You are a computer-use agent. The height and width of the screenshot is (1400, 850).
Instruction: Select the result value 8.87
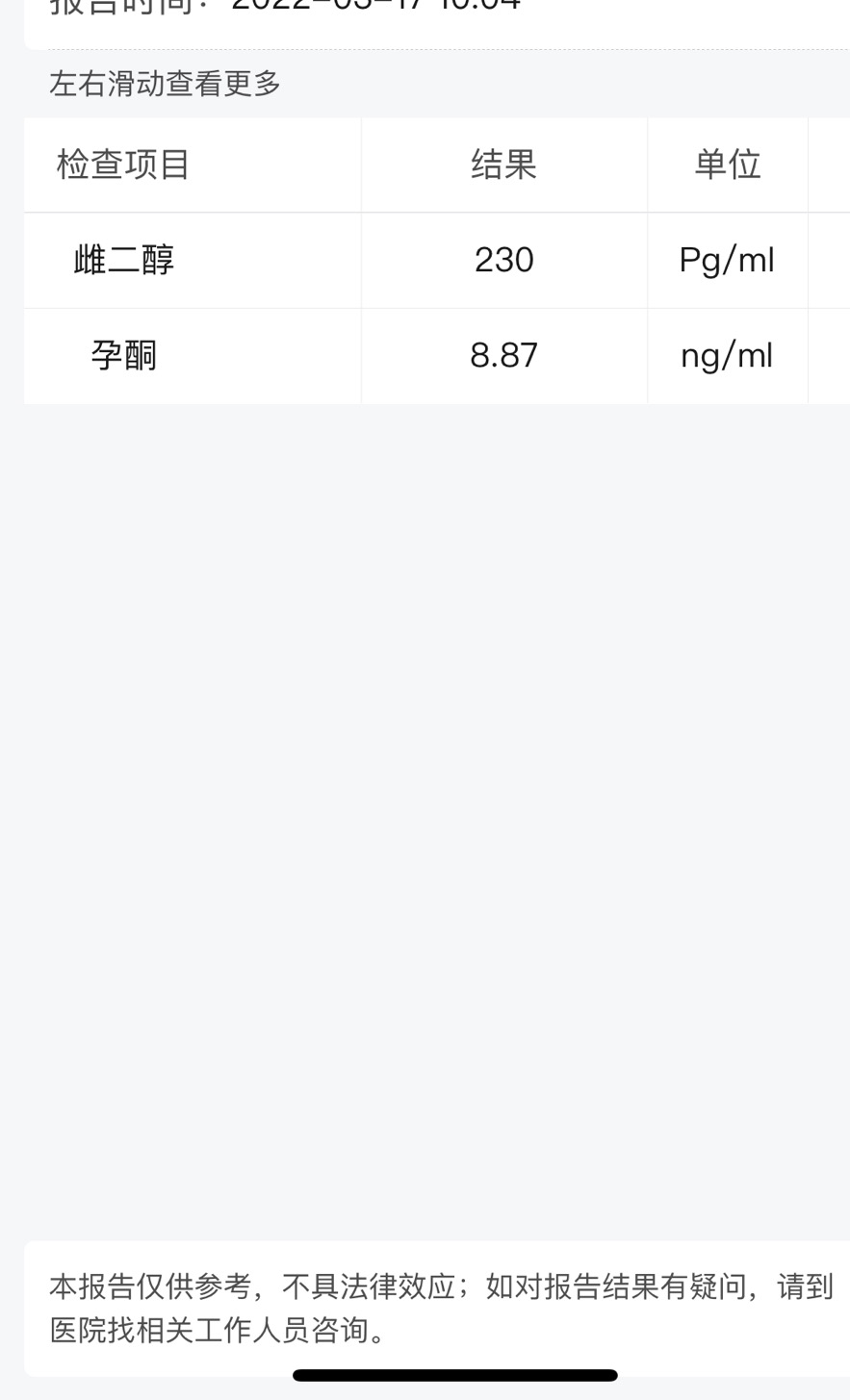click(503, 355)
